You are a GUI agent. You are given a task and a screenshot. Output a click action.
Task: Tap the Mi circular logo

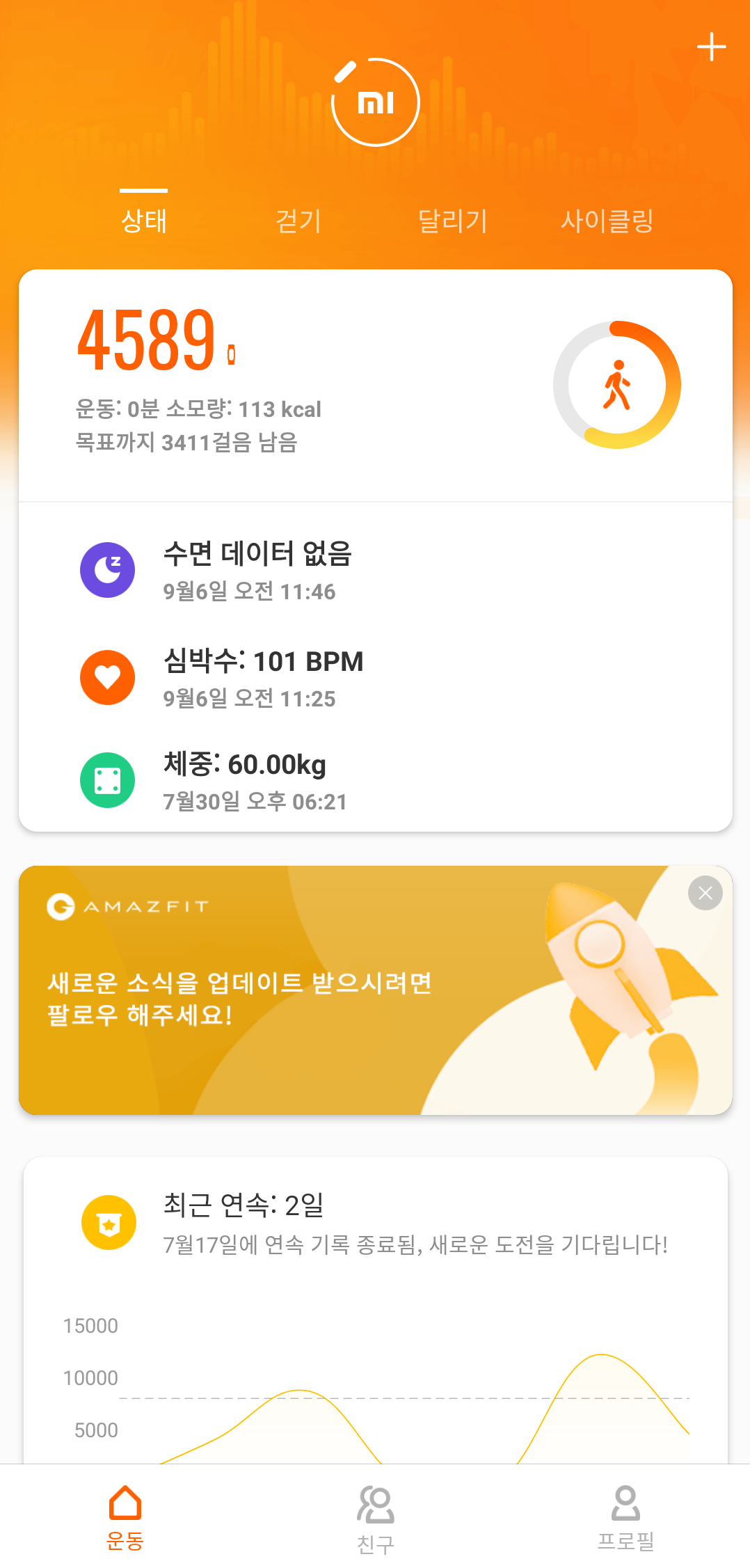point(374,102)
